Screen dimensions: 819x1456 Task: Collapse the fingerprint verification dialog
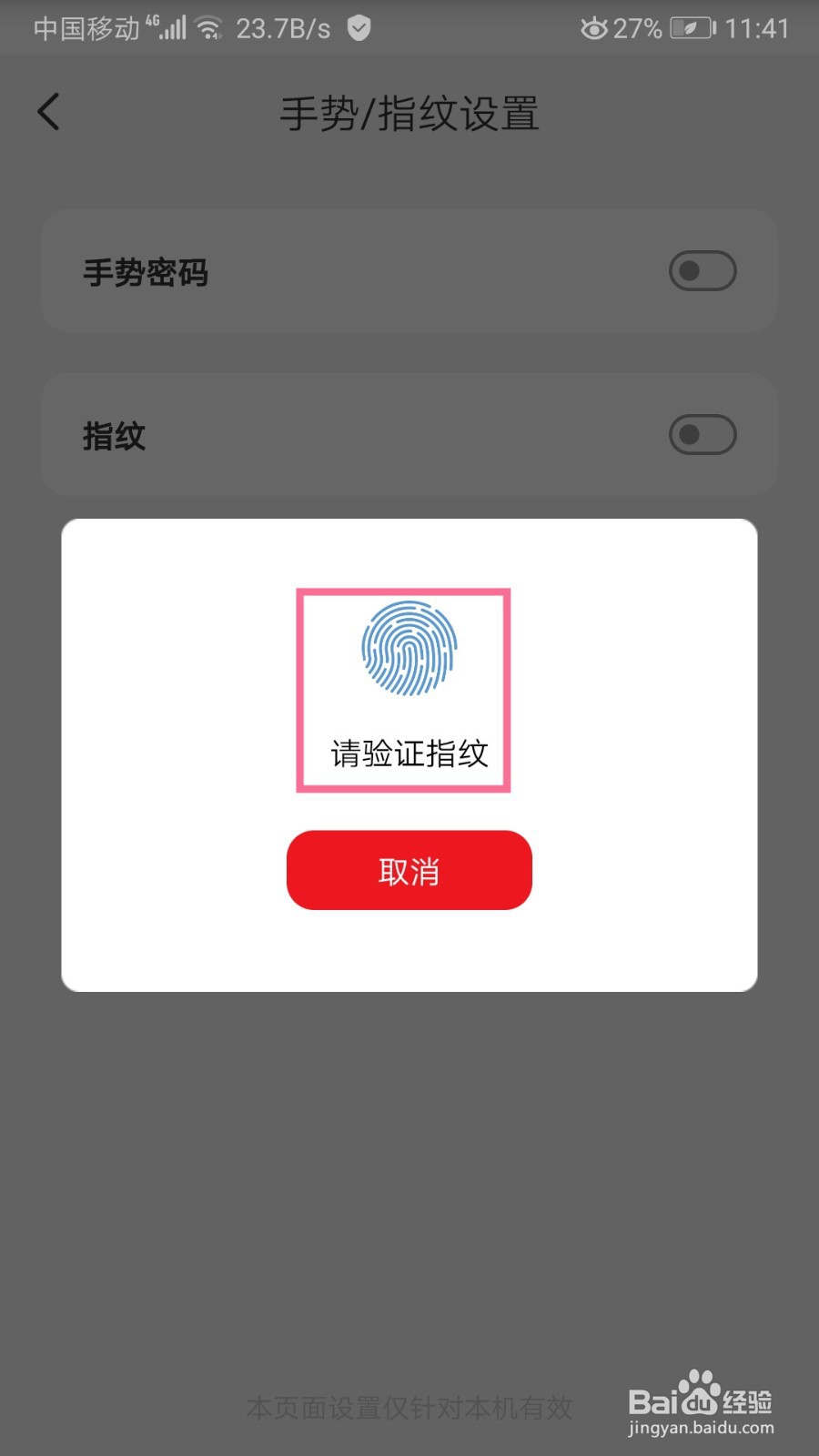click(x=409, y=870)
